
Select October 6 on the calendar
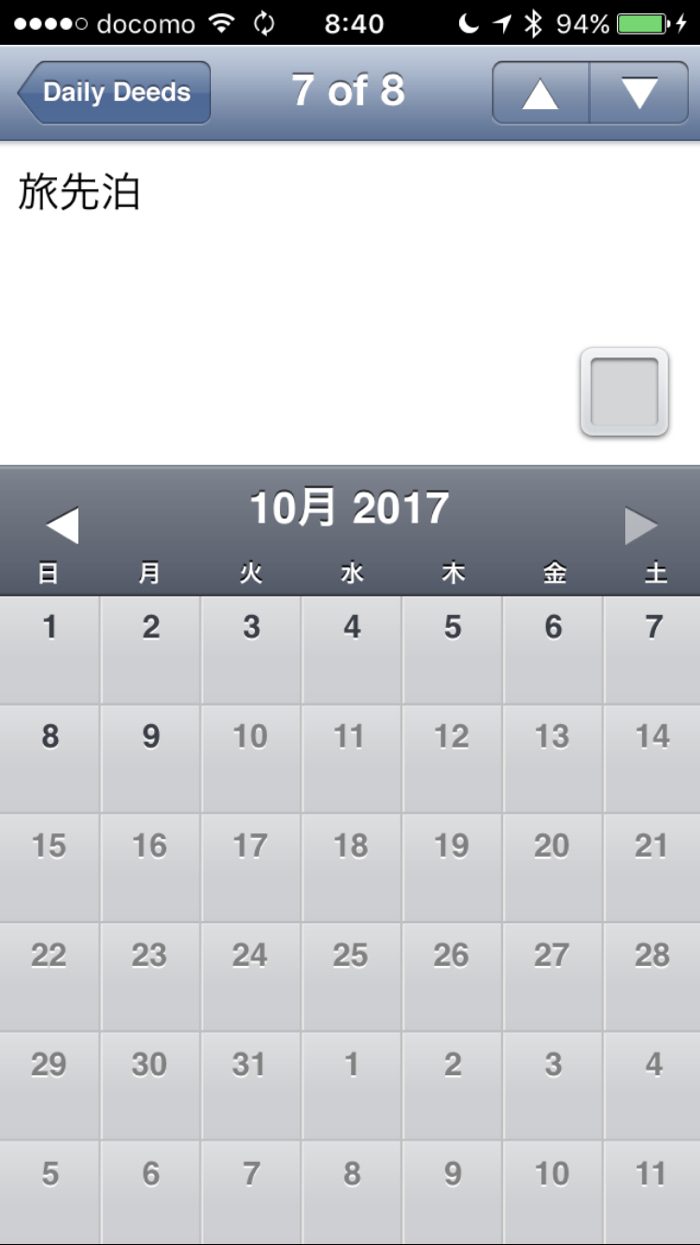[x=553, y=650]
